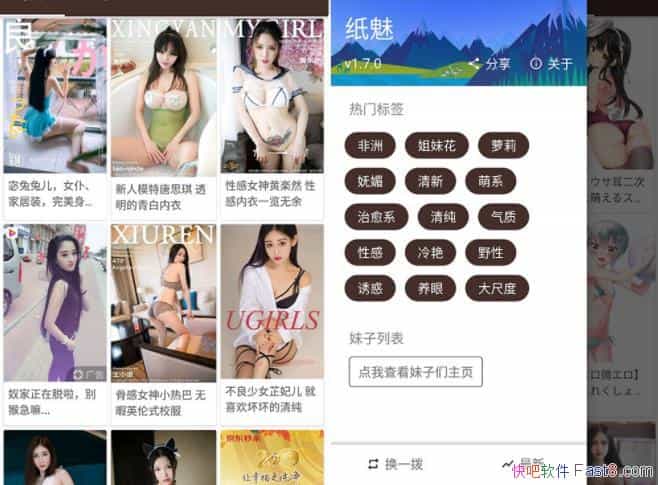
Task: Tap the 点我查看妹子们主页 button
Action: point(415,372)
